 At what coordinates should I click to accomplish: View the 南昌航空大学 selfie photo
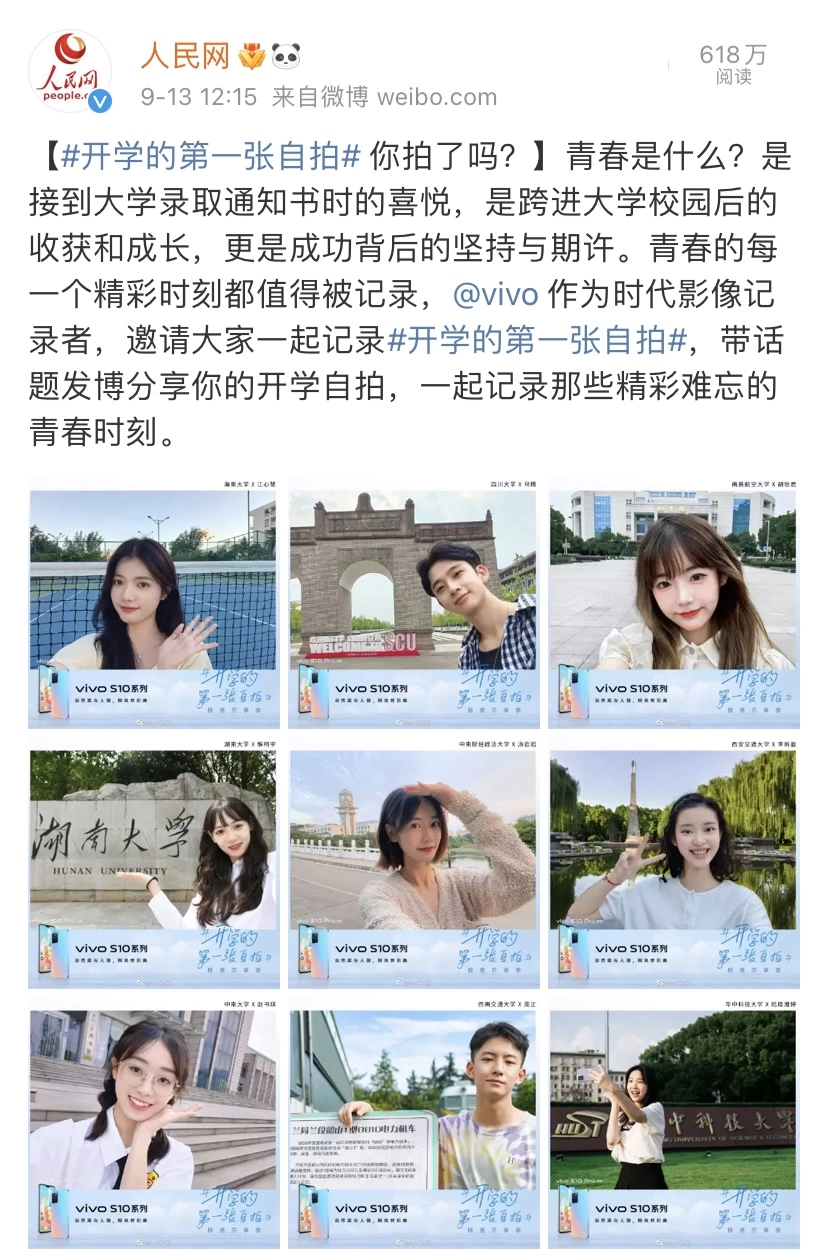tap(673, 603)
